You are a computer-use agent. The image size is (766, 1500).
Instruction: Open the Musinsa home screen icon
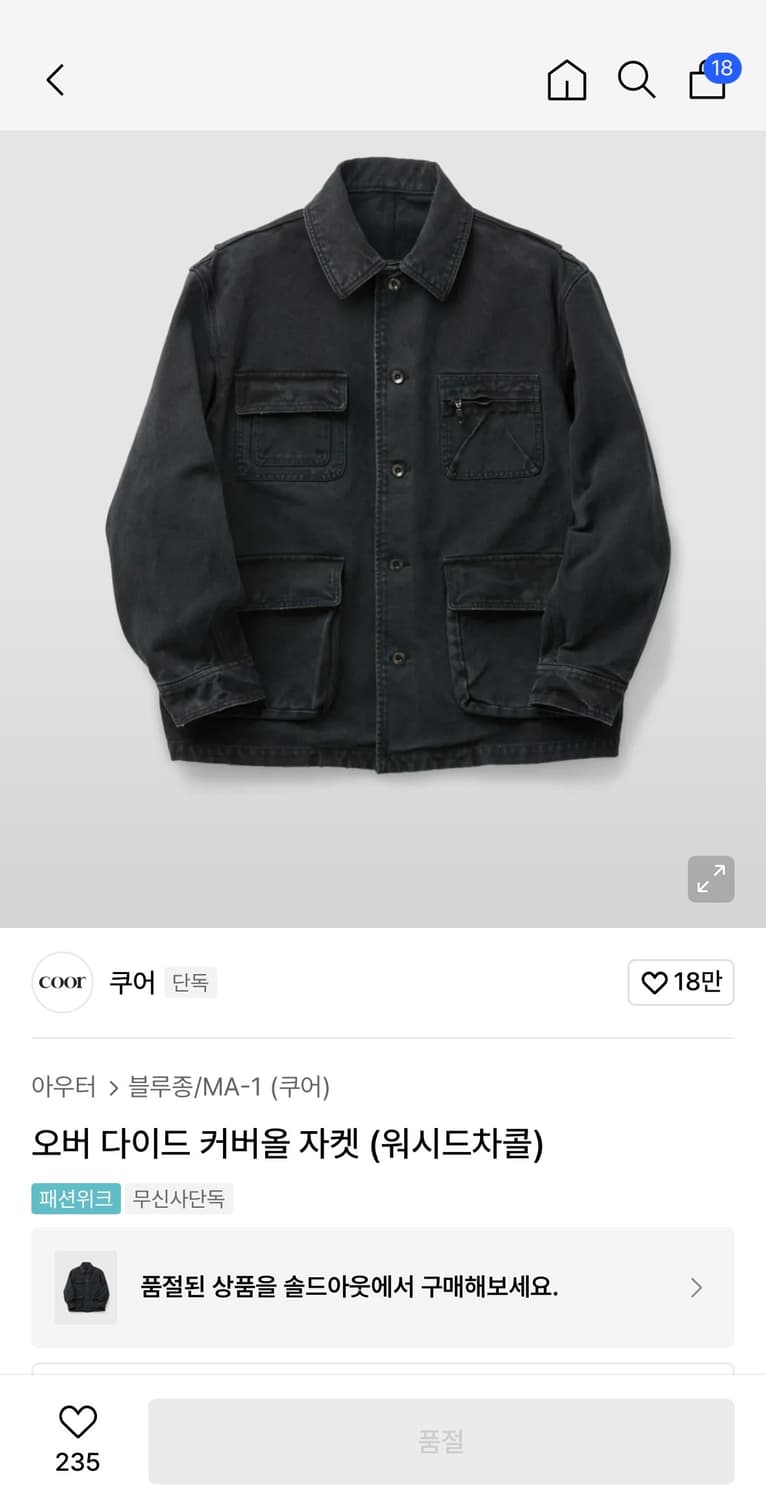566,80
